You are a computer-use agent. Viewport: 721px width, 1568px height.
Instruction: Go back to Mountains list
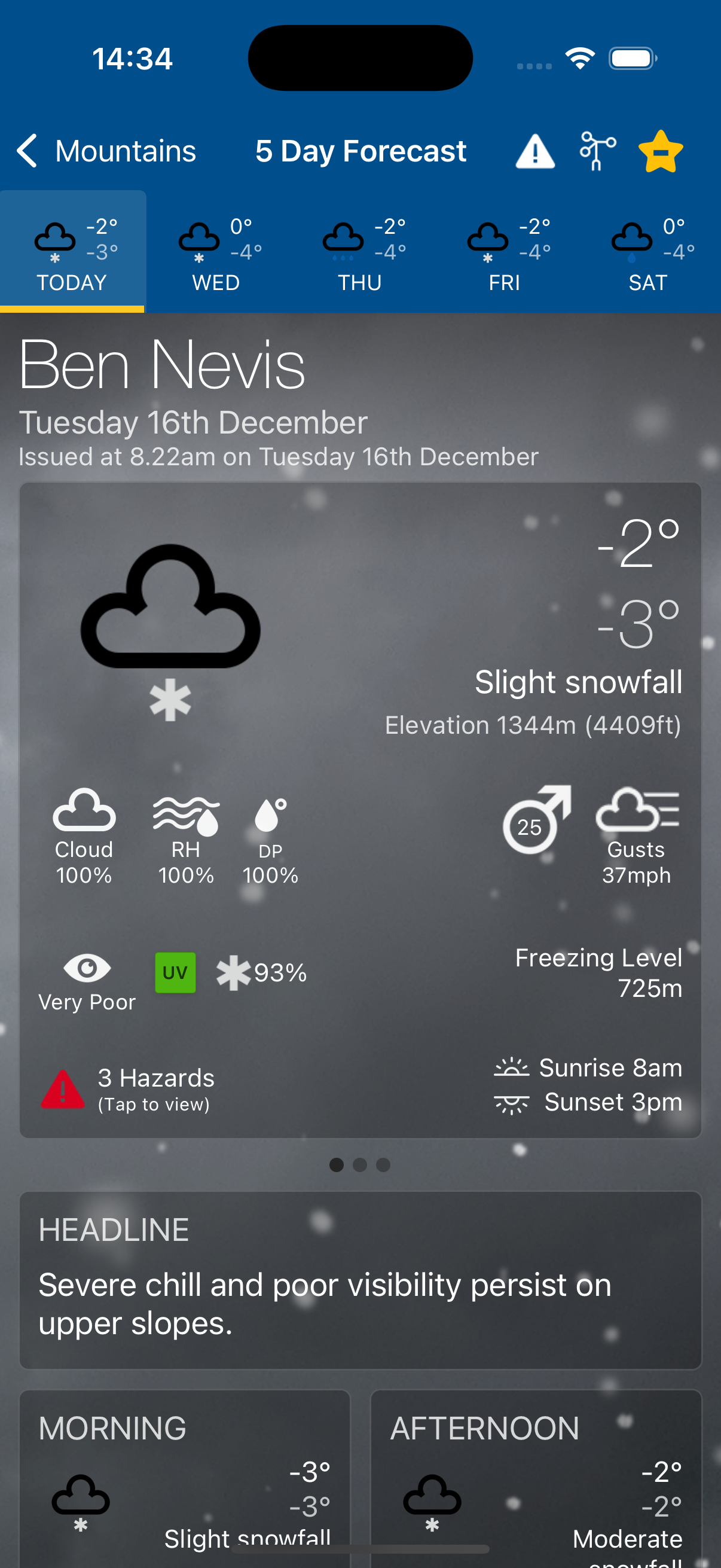106,151
